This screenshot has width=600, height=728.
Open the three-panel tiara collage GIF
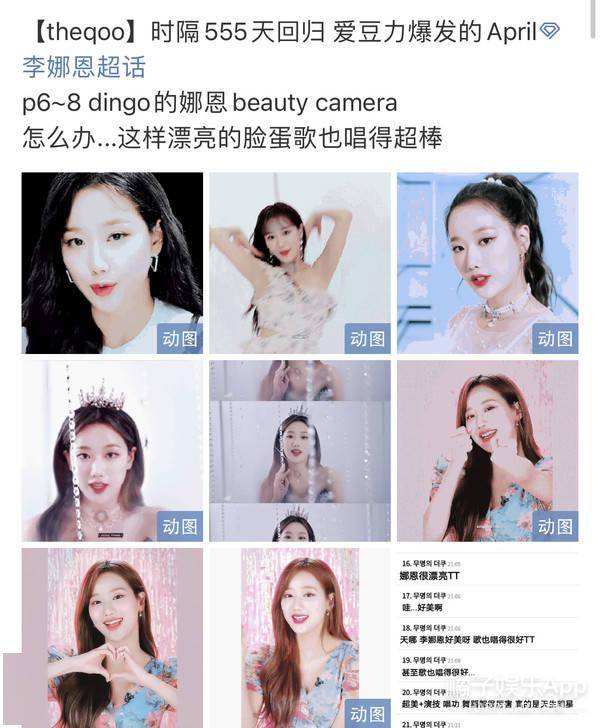(300, 451)
